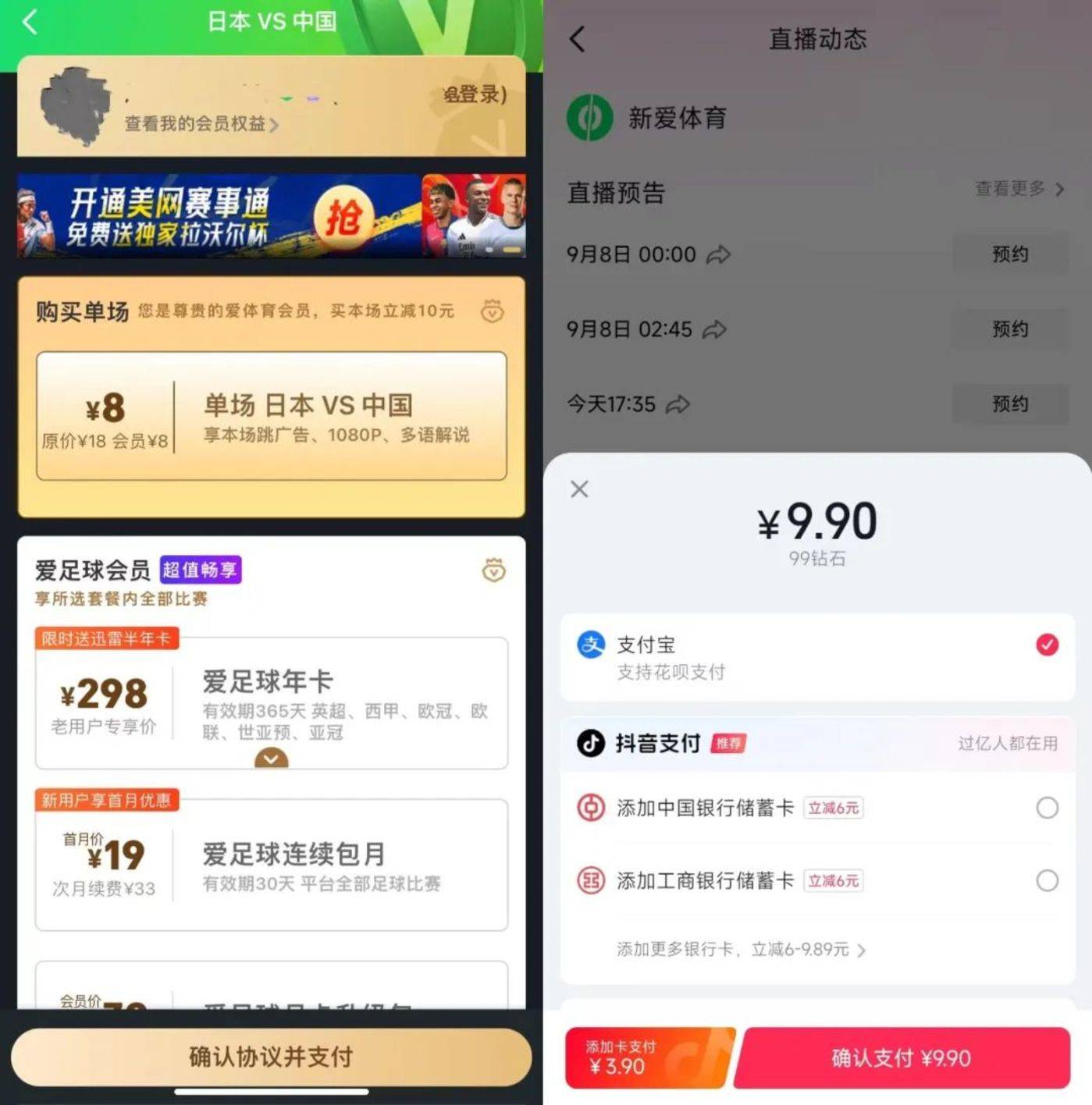Image resolution: width=1092 pixels, height=1105 pixels.
Task: Open 查看我的会员权益 link
Action: pyautogui.click(x=201, y=124)
